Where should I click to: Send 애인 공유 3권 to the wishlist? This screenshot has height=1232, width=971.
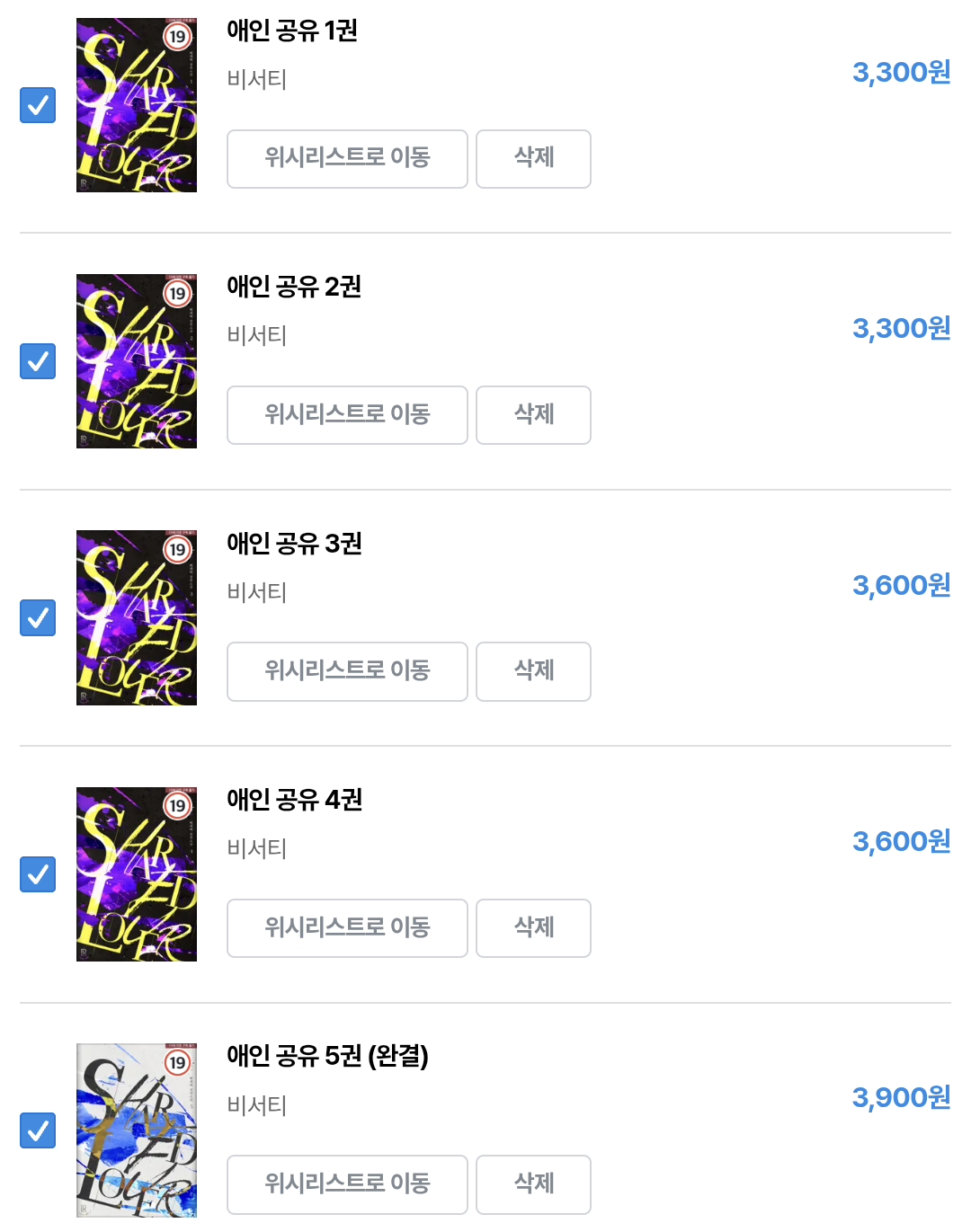point(347,671)
